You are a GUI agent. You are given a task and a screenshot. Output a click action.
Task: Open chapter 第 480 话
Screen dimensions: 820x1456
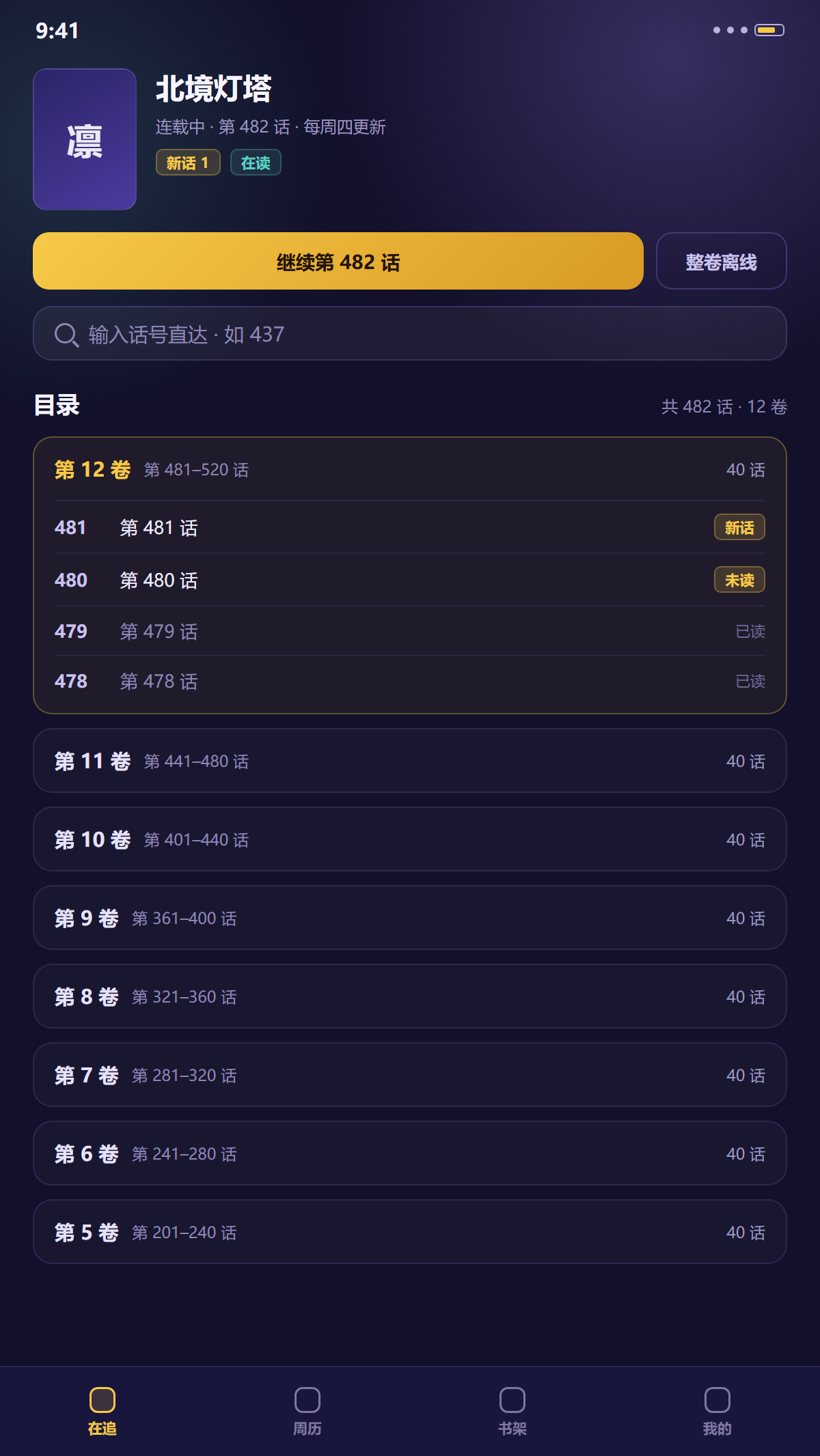pos(410,580)
